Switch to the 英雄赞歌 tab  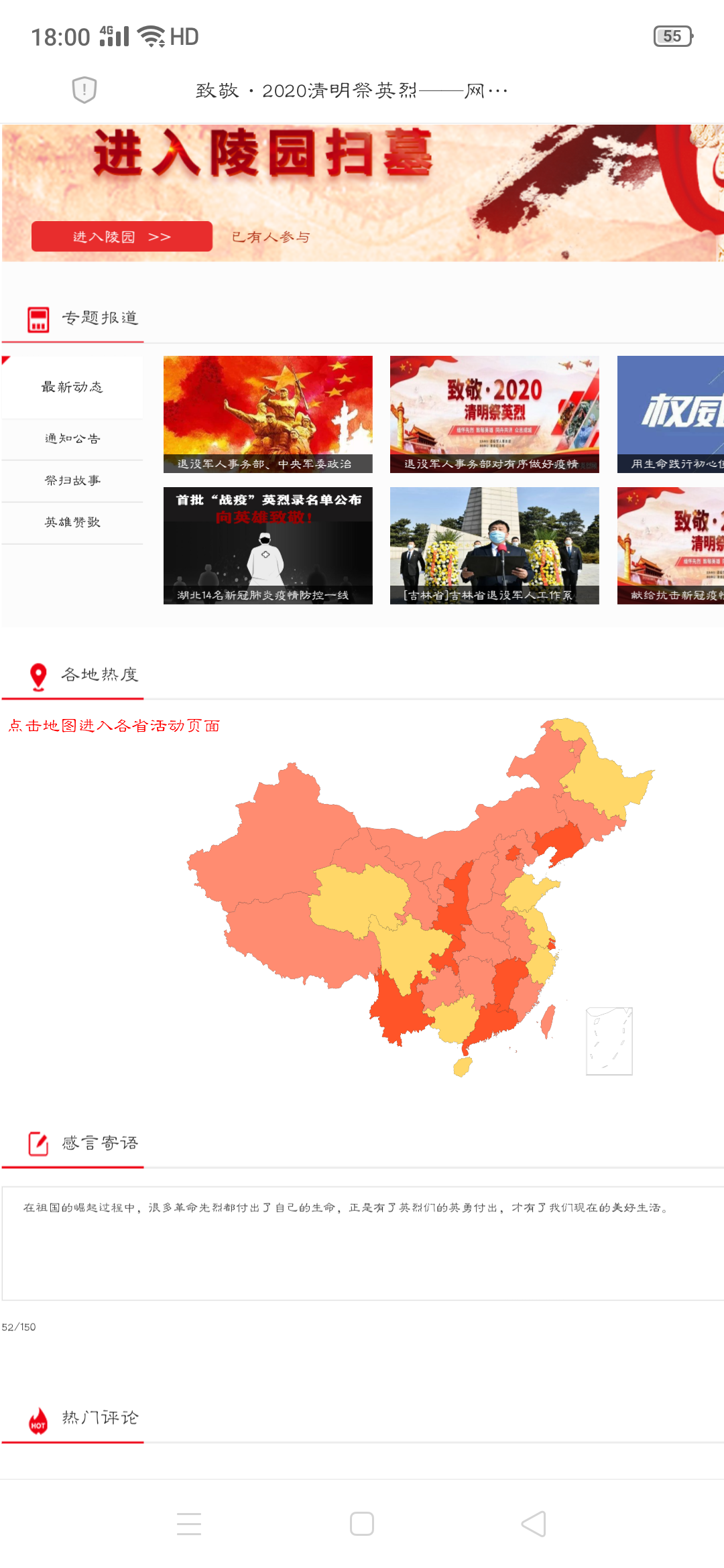click(x=72, y=523)
